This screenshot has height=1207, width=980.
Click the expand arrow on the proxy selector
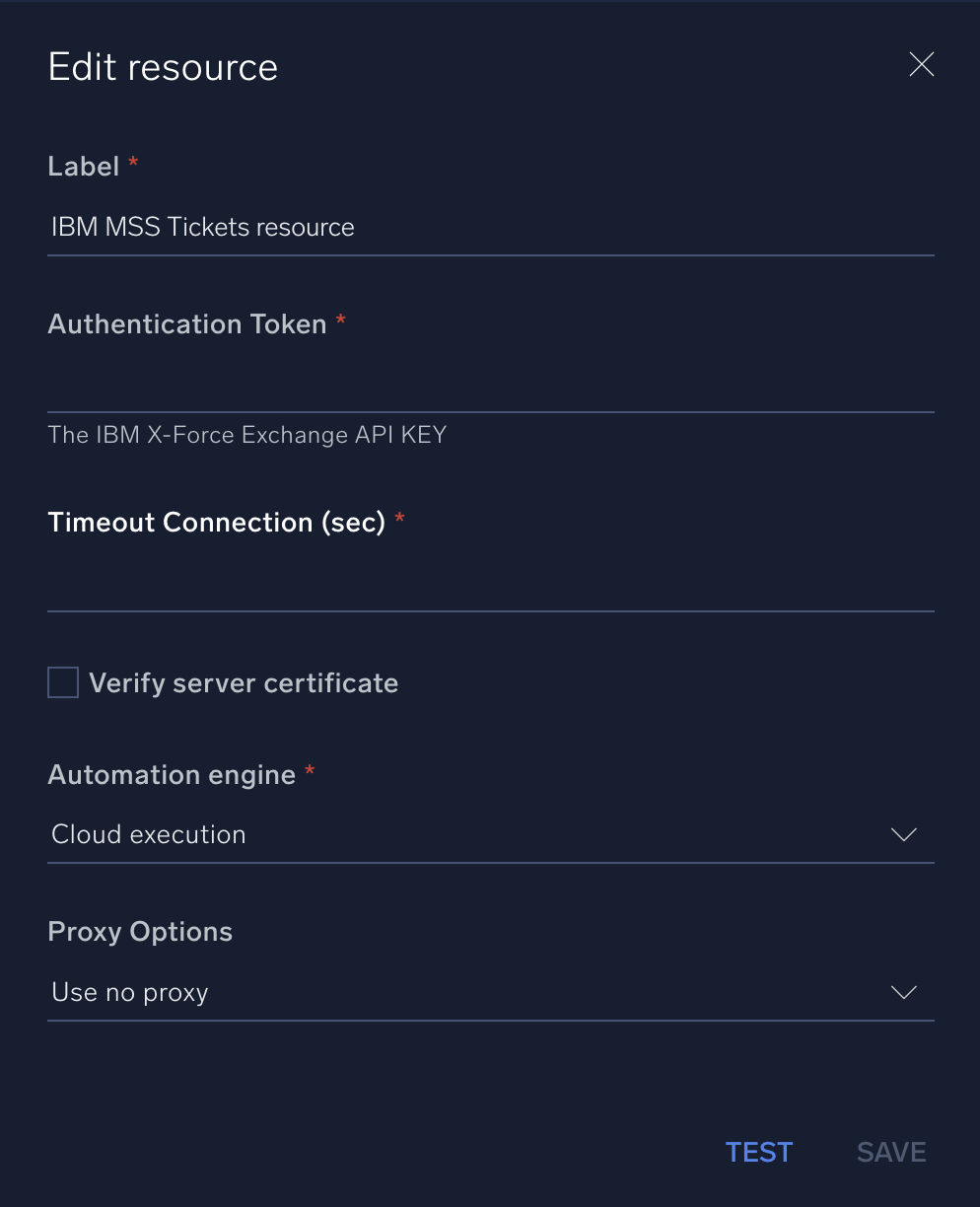[x=903, y=992]
